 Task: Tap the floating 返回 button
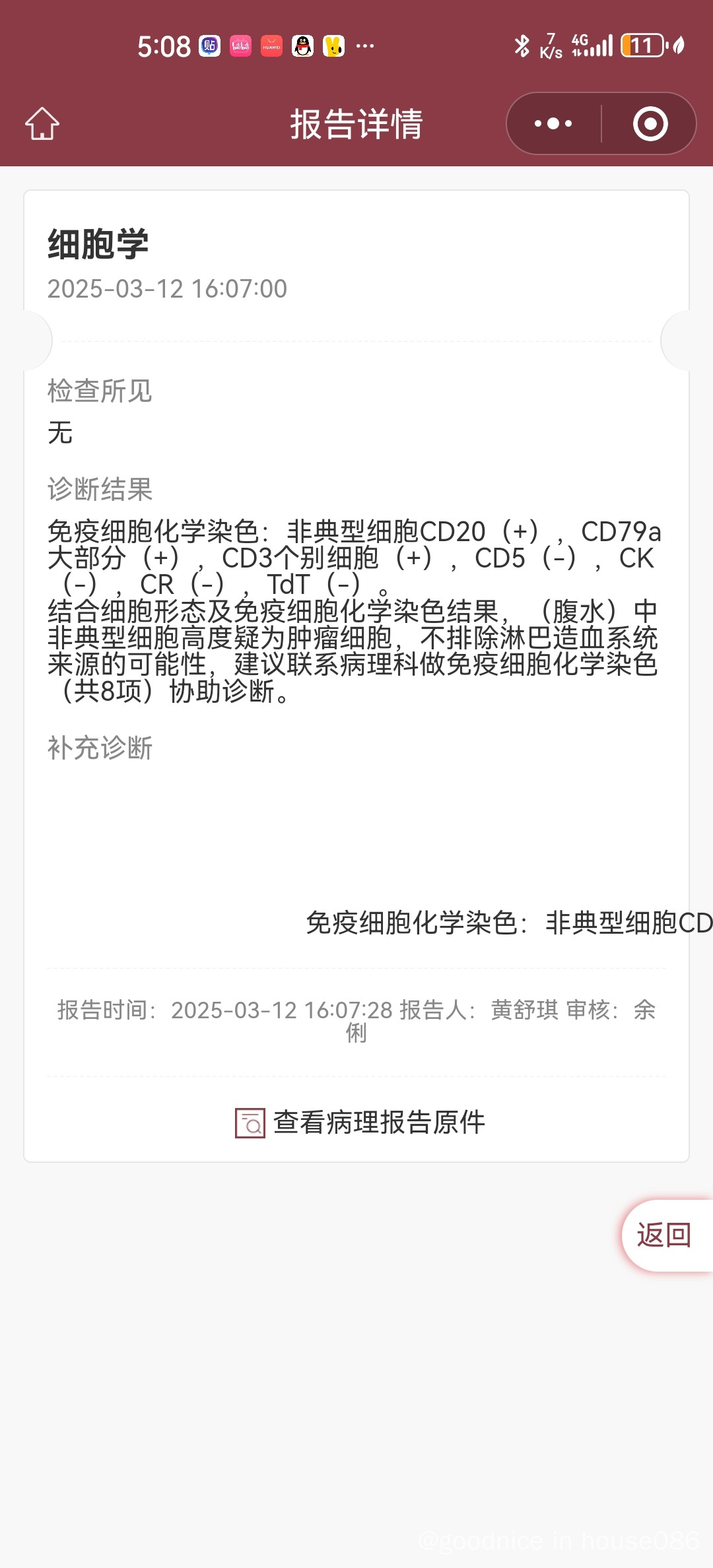tap(665, 1235)
